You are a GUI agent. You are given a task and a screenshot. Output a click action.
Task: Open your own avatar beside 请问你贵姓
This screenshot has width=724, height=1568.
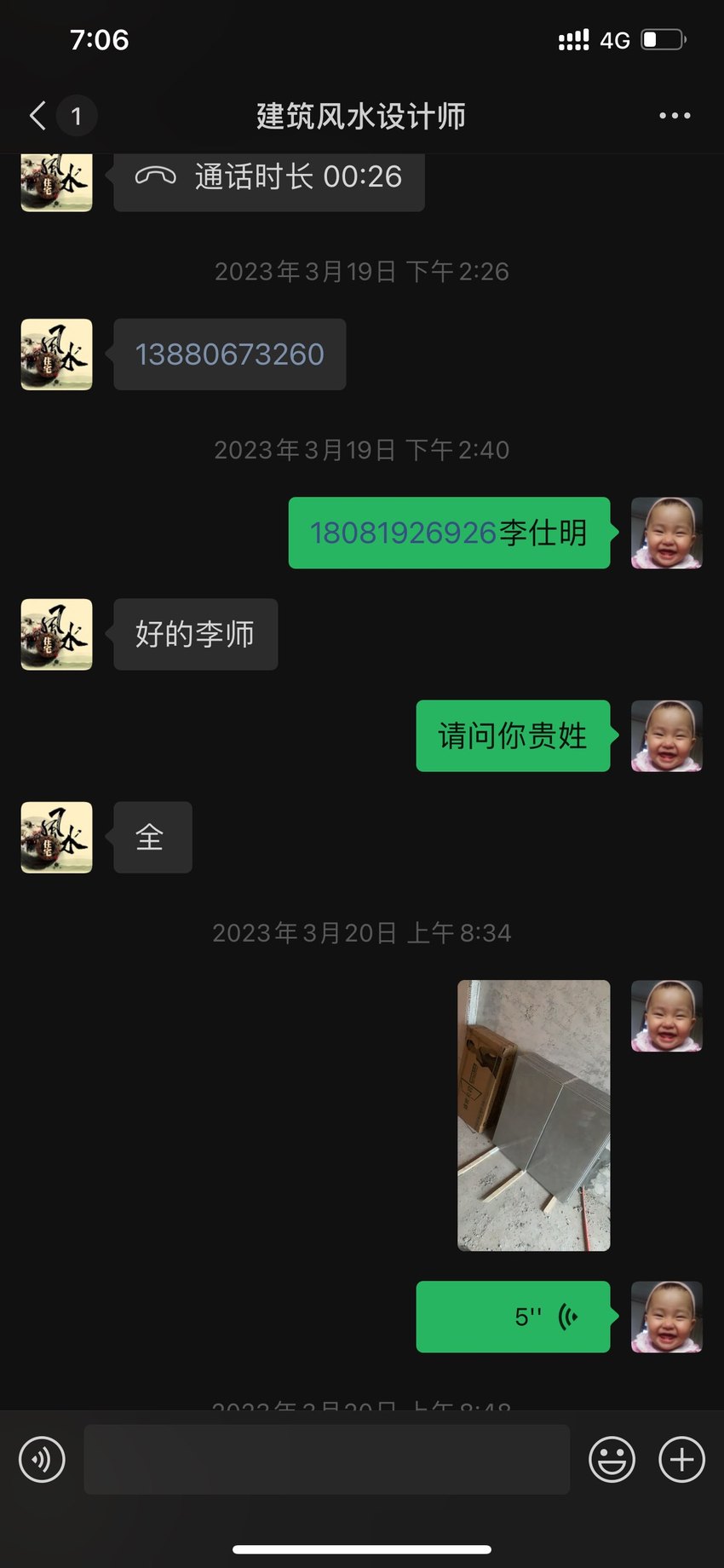[666, 736]
